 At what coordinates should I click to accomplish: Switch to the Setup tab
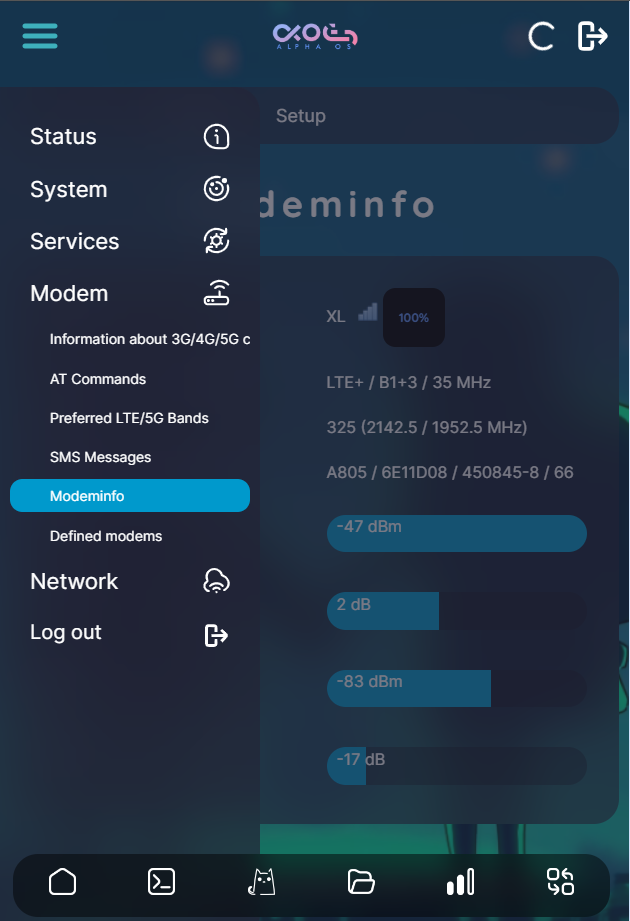(301, 116)
